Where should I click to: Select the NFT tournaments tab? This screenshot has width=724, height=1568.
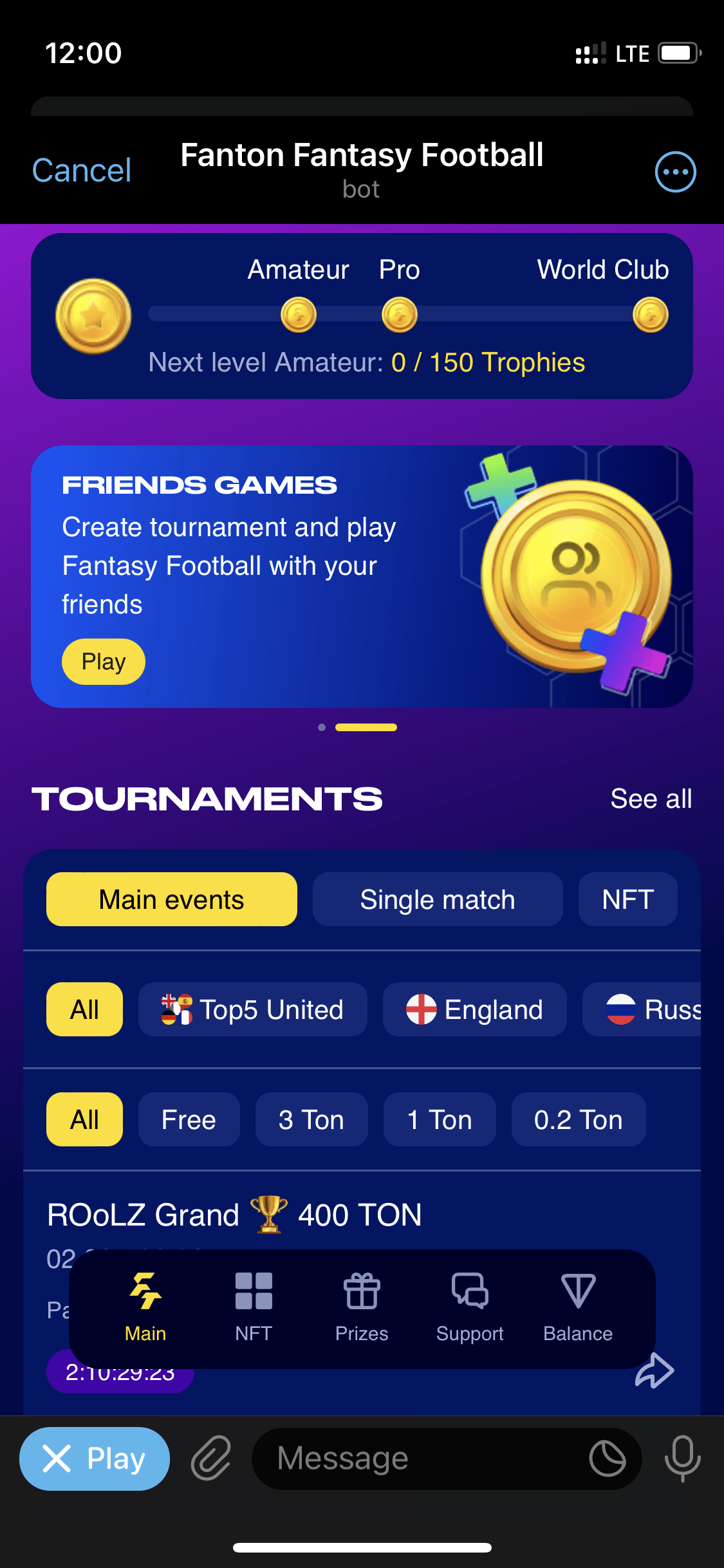pyautogui.click(x=627, y=900)
